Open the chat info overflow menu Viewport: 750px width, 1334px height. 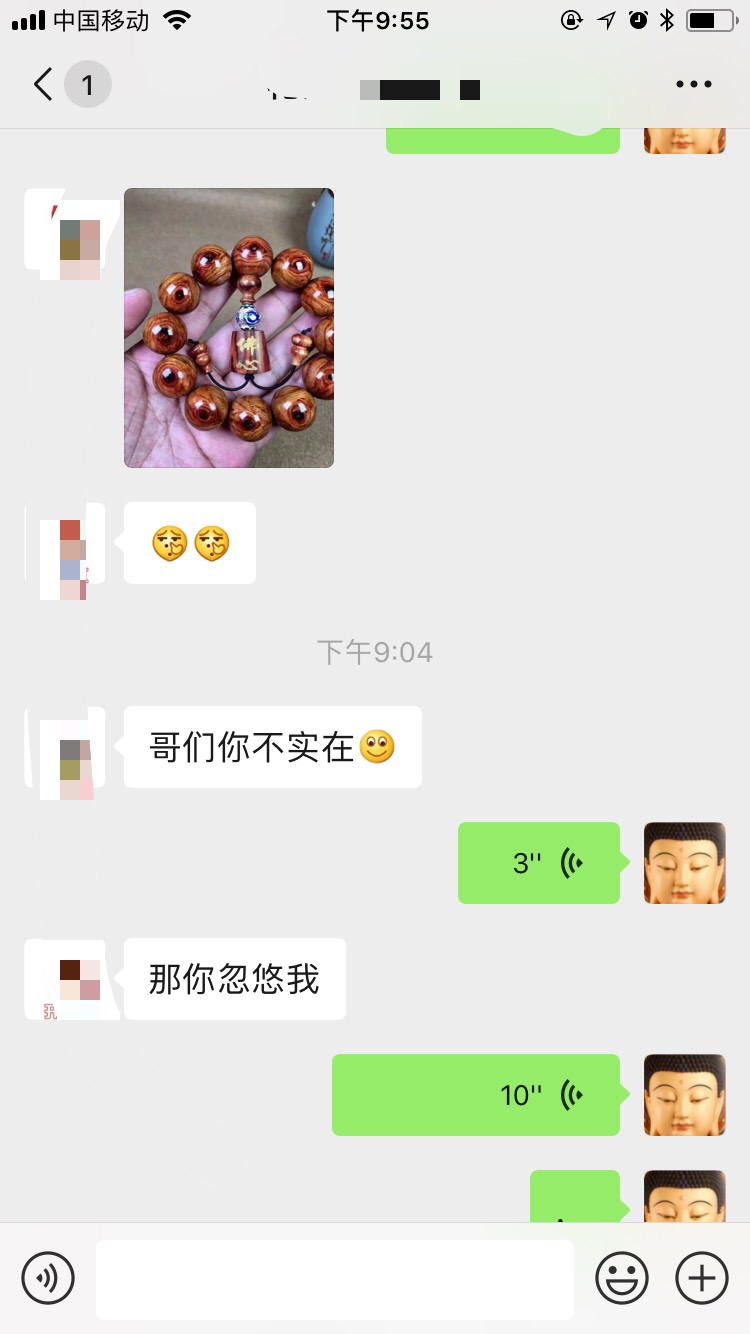(x=693, y=85)
